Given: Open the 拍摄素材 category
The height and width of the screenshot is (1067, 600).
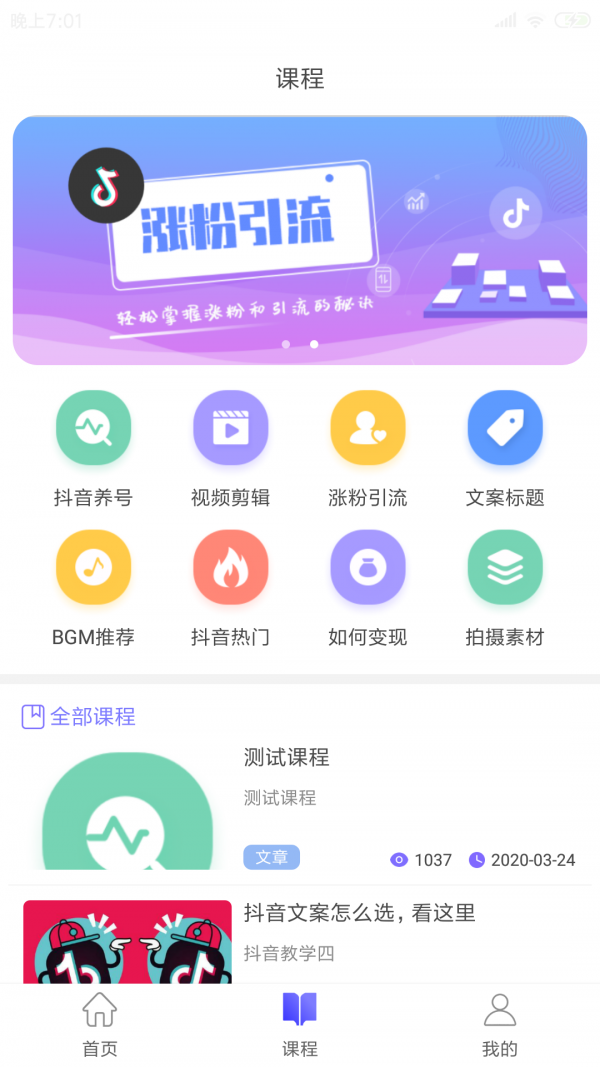Looking at the screenshot, I should [505, 568].
